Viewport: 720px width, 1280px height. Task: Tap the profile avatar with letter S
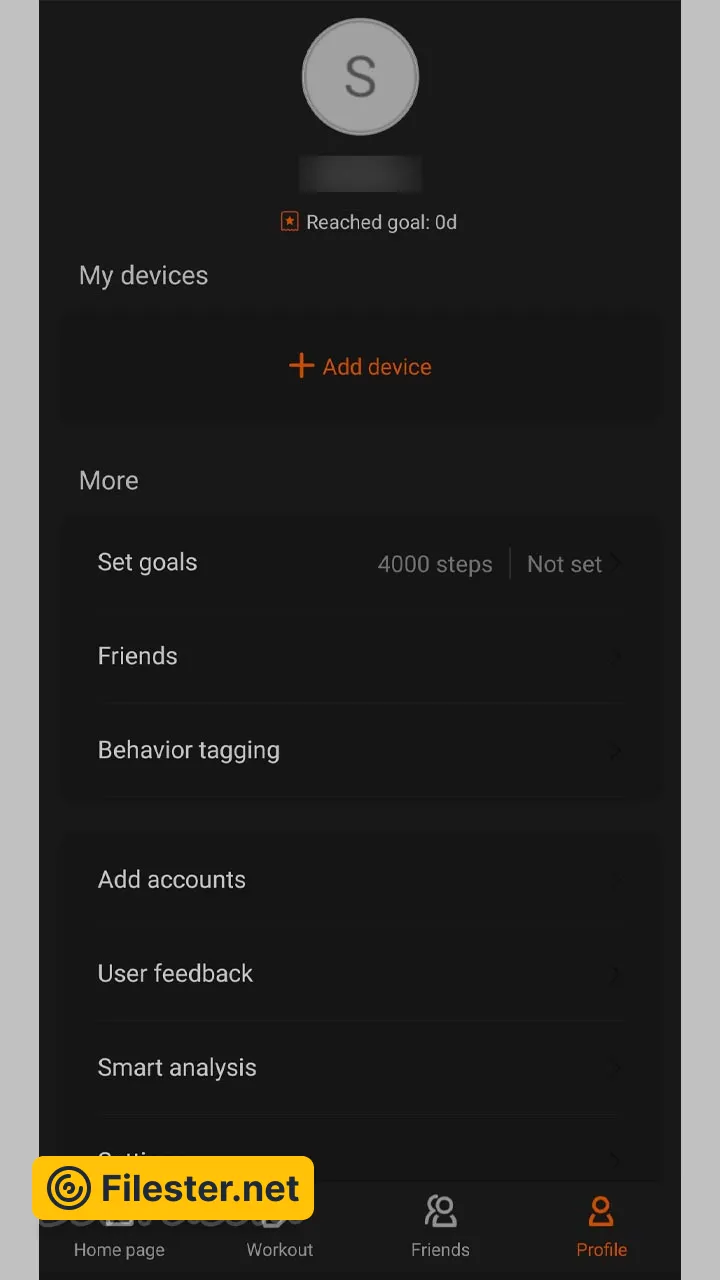pos(360,77)
